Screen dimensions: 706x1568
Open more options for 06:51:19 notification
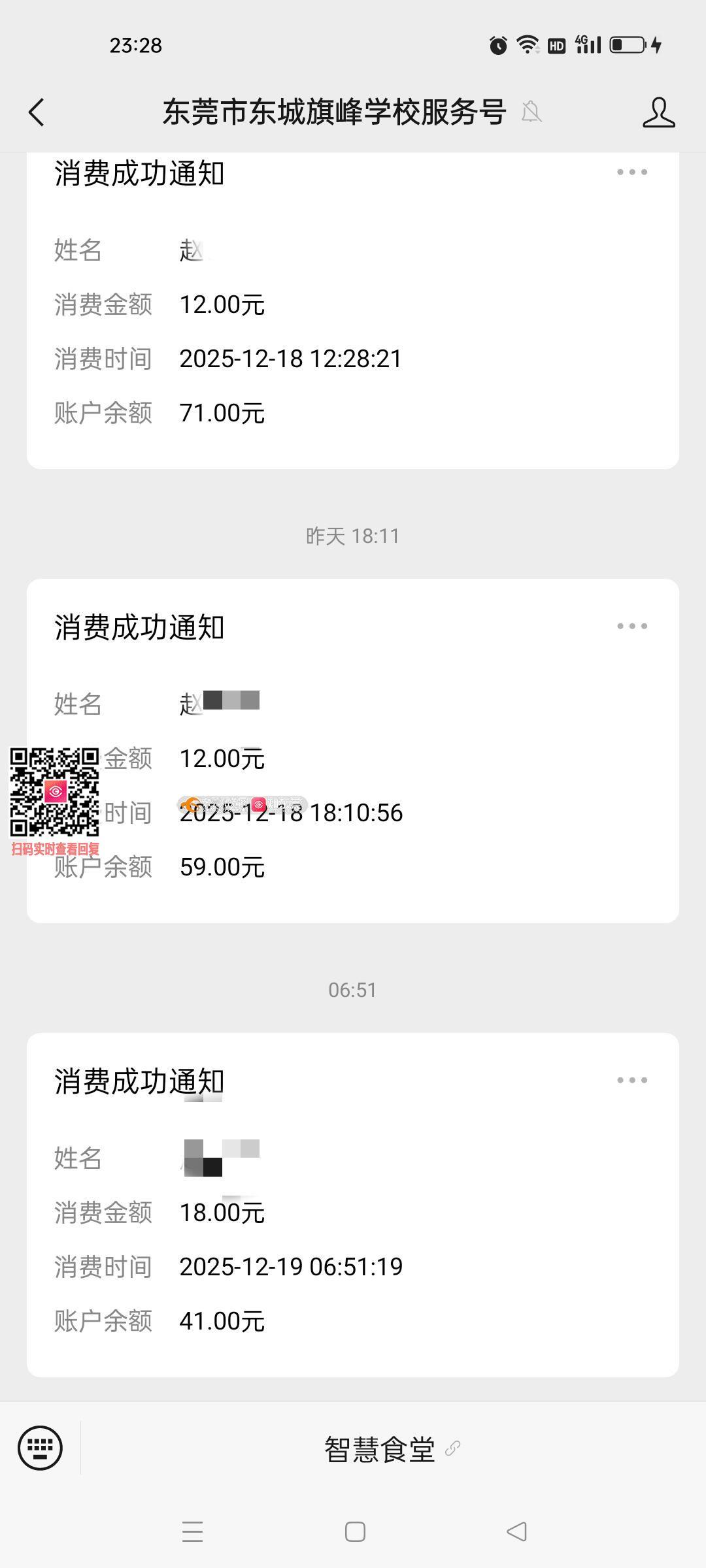[631, 1081]
